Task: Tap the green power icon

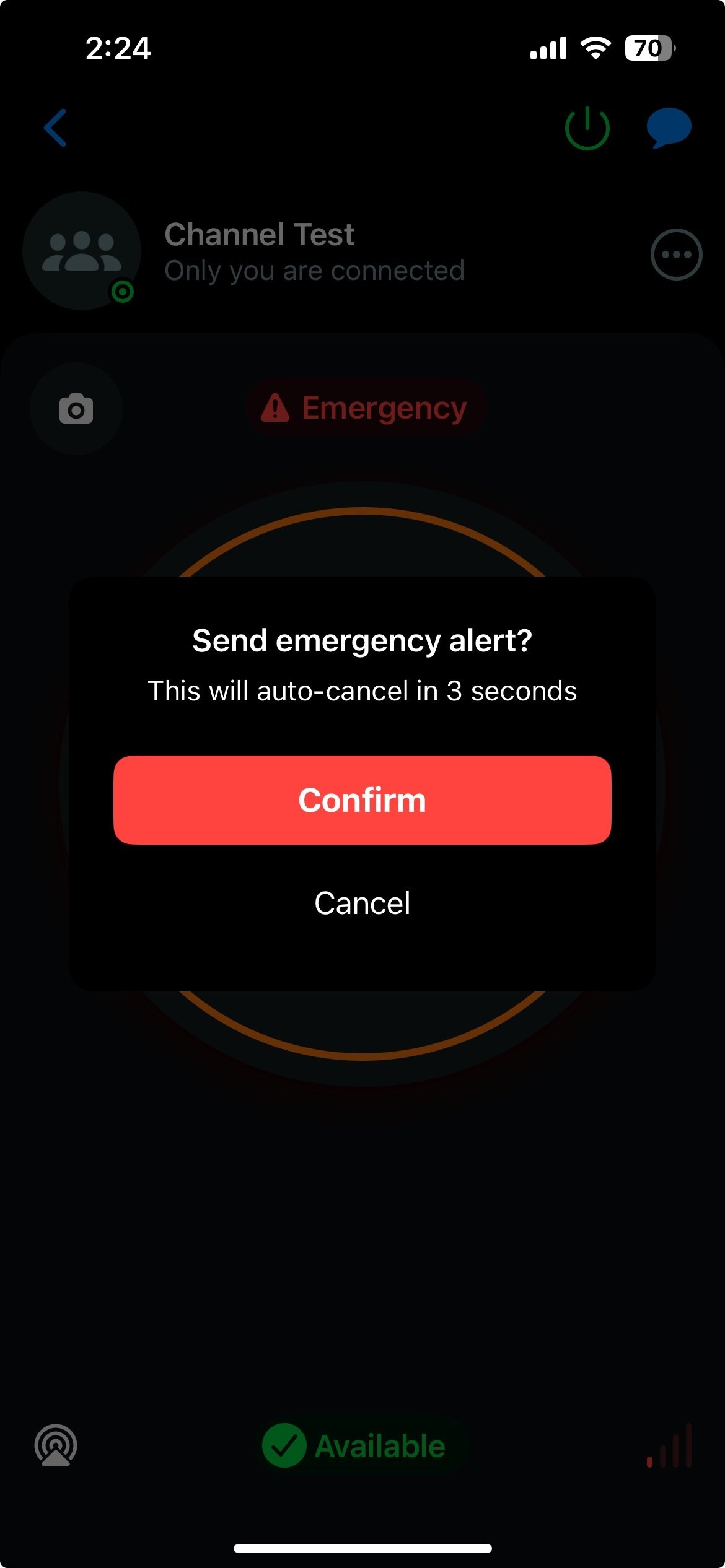Action: tap(587, 128)
